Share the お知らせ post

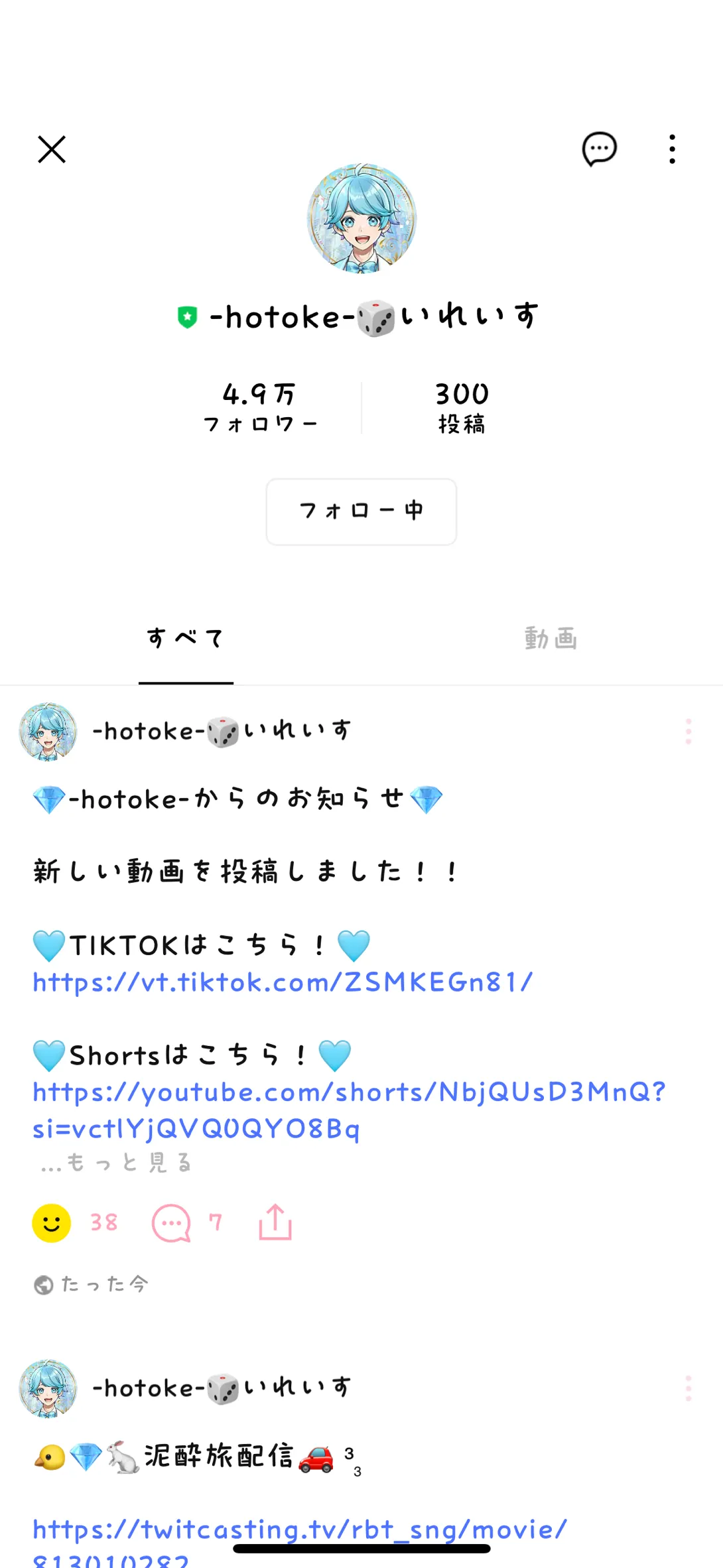pyautogui.click(x=275, y=1222)
